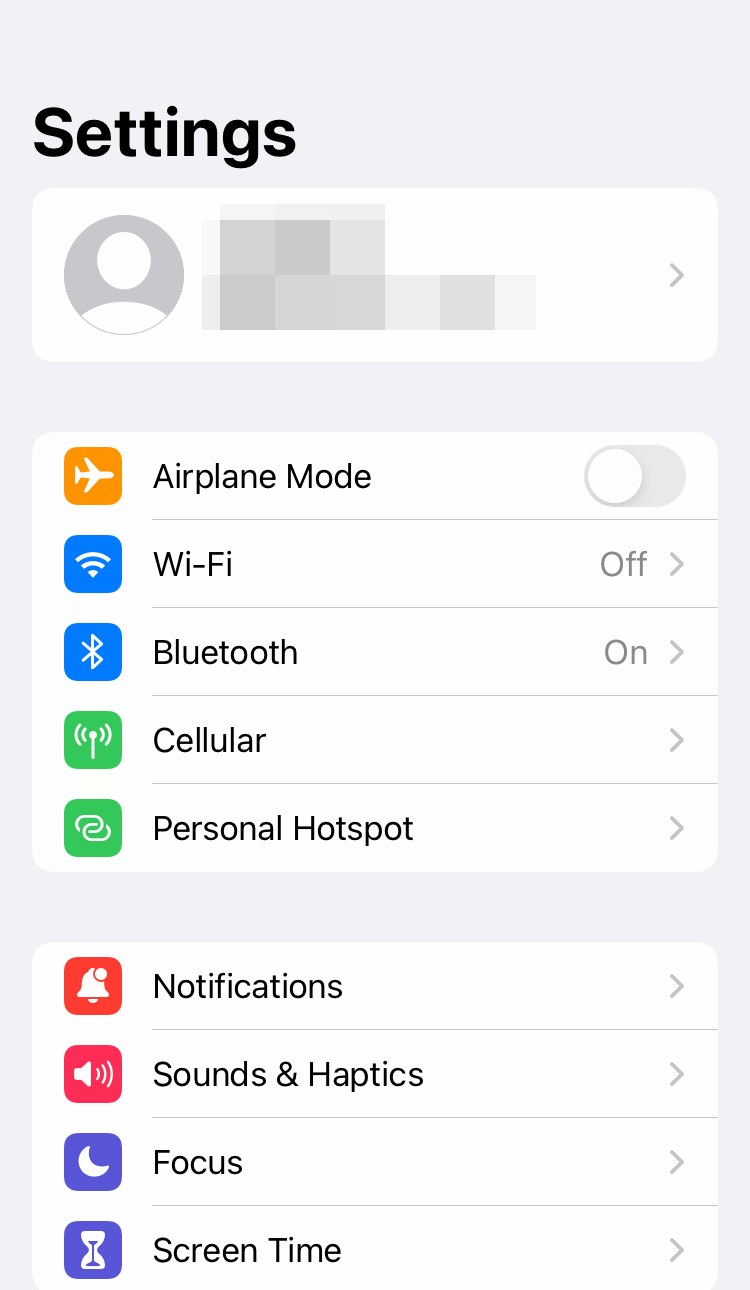750x1290 pixels.
Task: Open Wi-Fi settings
Action: tap(375, 564)
